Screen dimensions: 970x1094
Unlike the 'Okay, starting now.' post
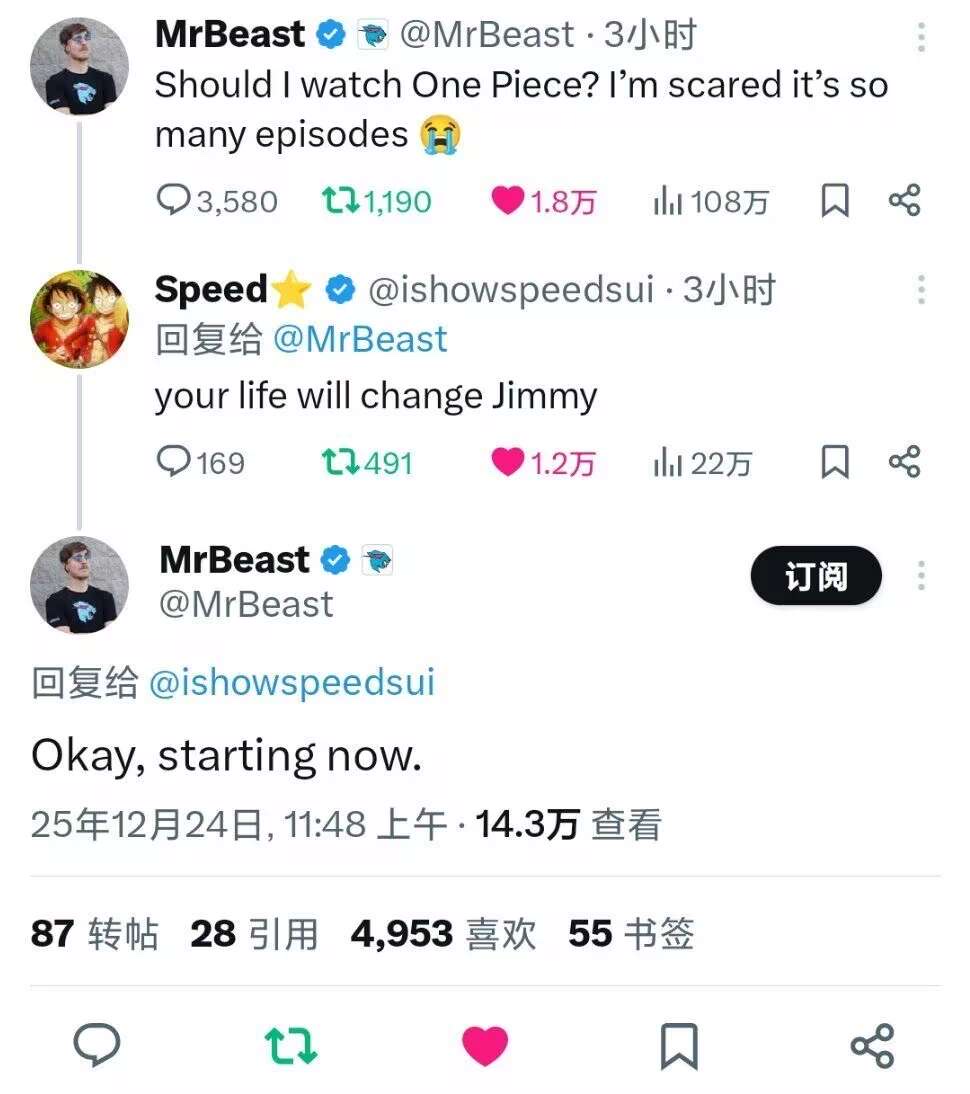[485, 1046]
